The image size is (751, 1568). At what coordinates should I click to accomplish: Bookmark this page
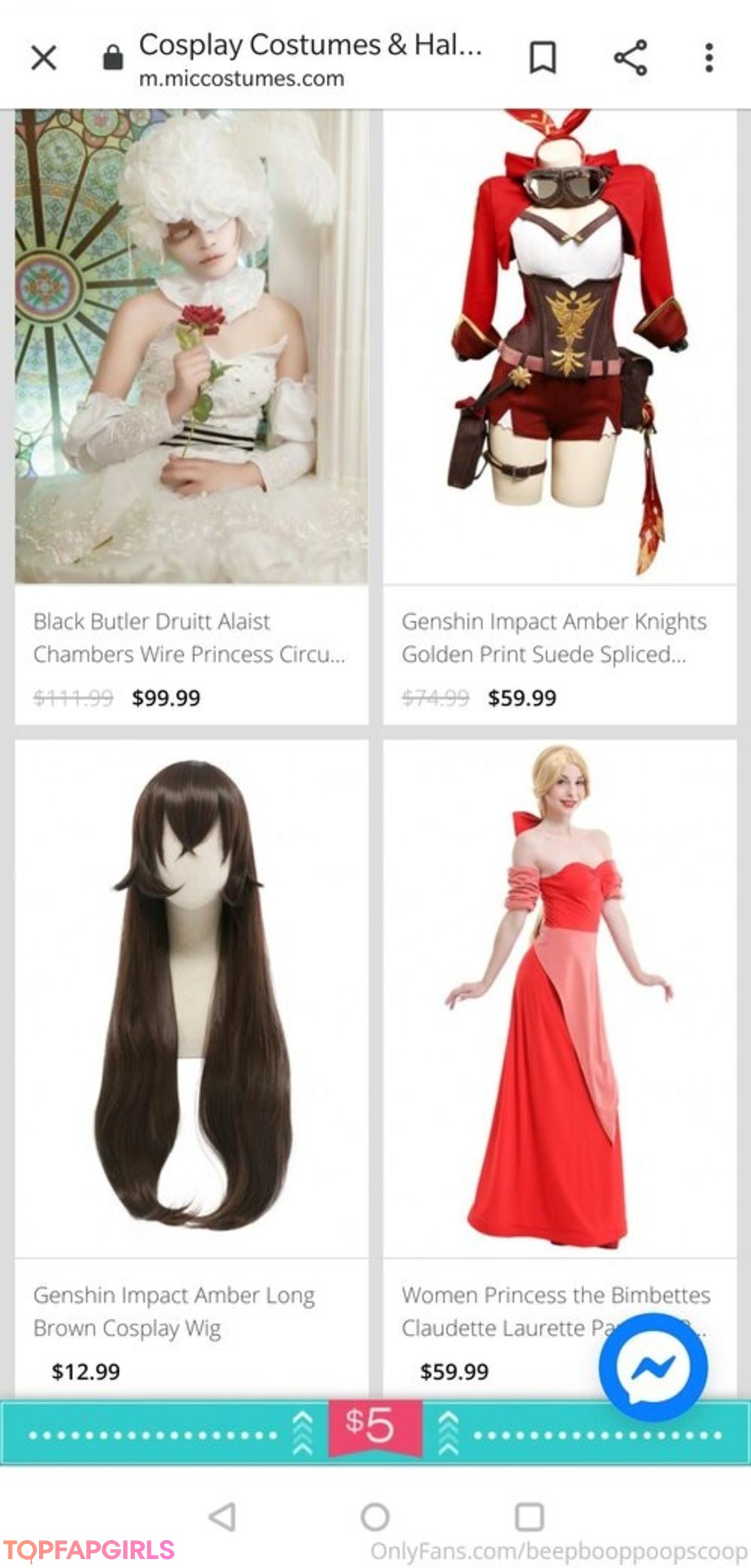(x=542, y=58)
